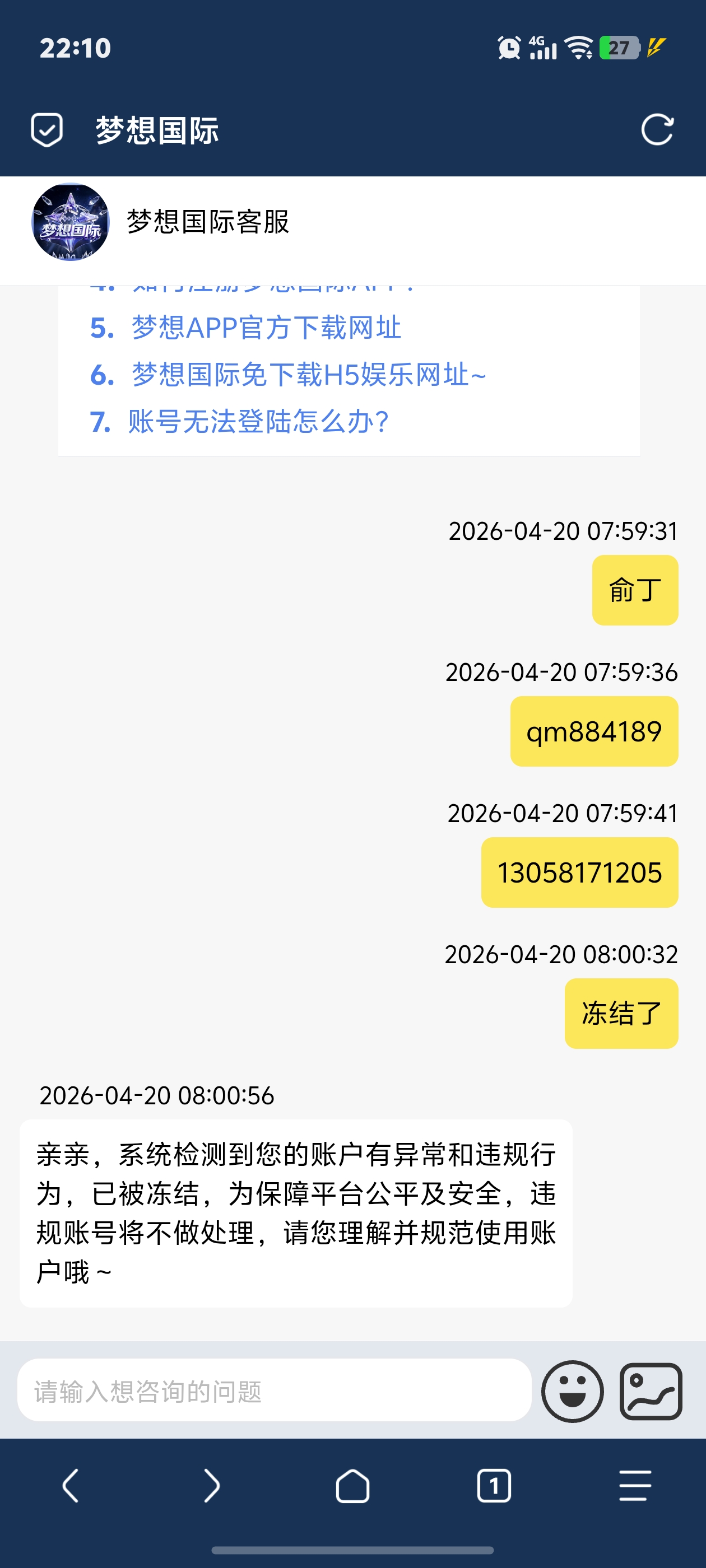
Task: Tap the qm884189 chat message
Action: [x=594, y=732]
